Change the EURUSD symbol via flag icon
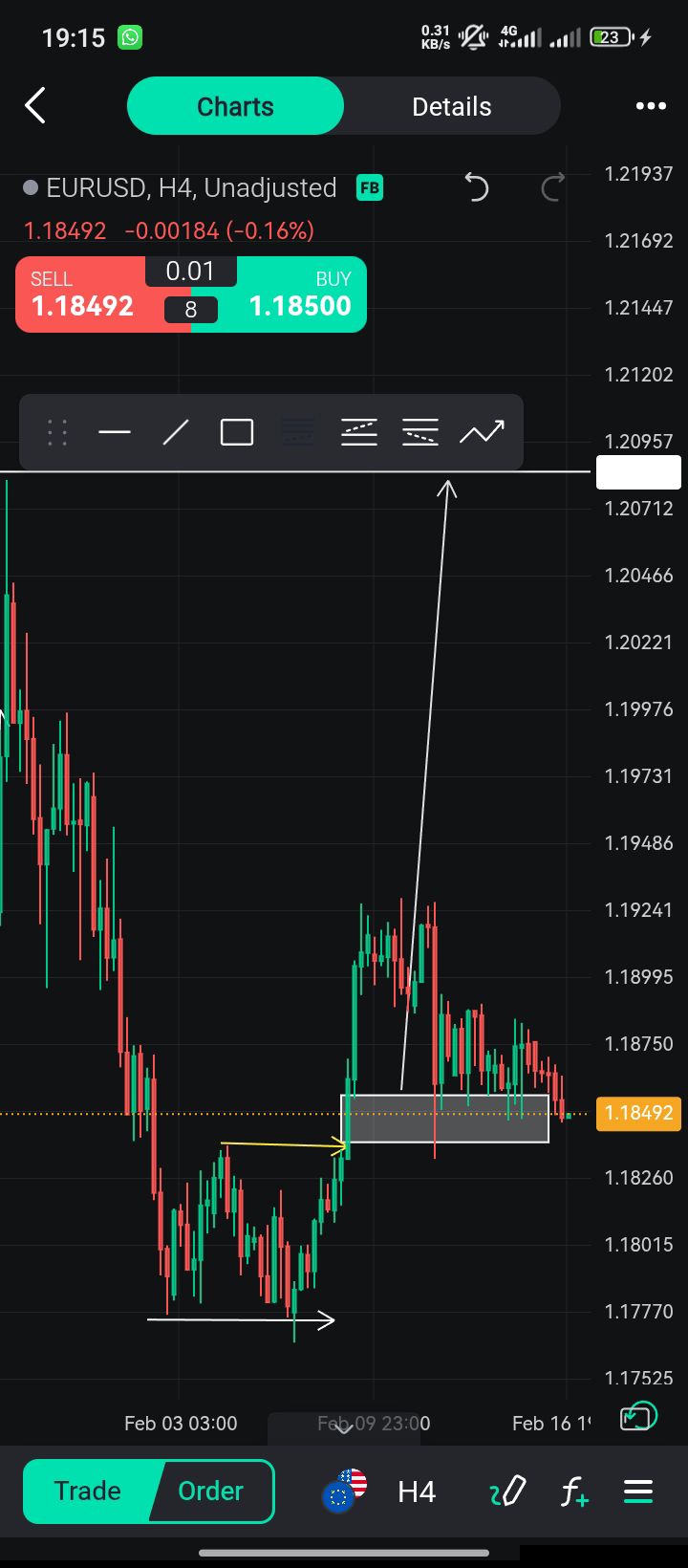The width and height of the screenshot is (688, 1568). (345, 1491)
